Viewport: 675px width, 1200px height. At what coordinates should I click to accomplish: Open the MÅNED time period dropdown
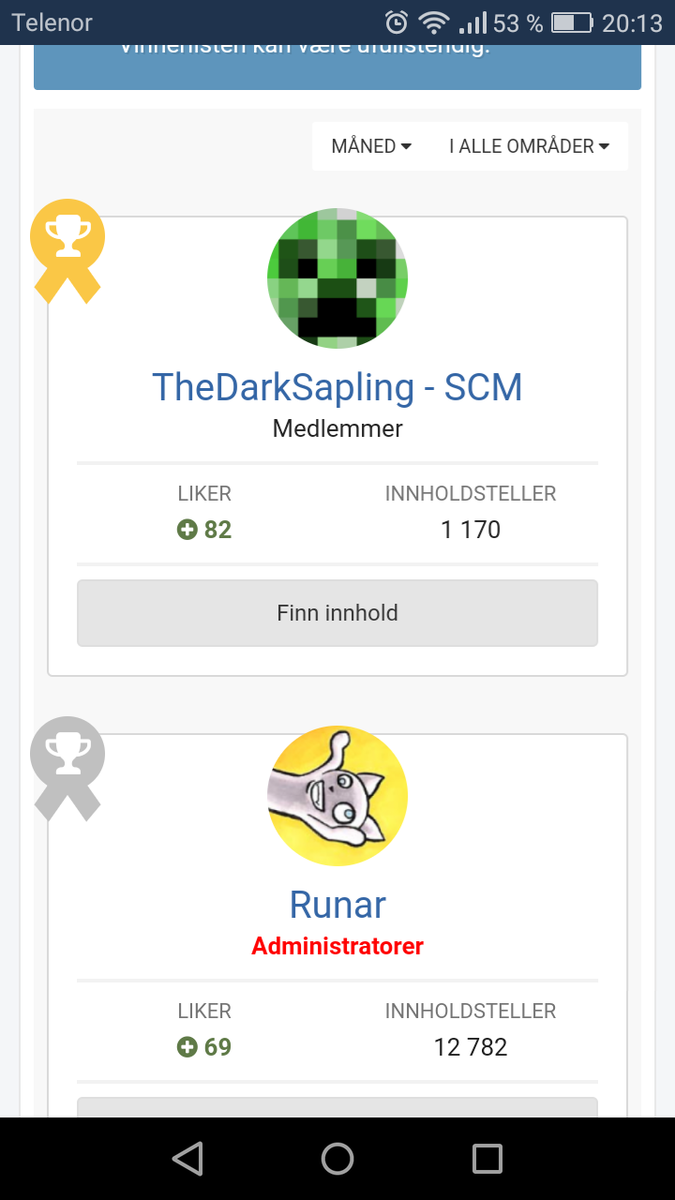[371, 146]
